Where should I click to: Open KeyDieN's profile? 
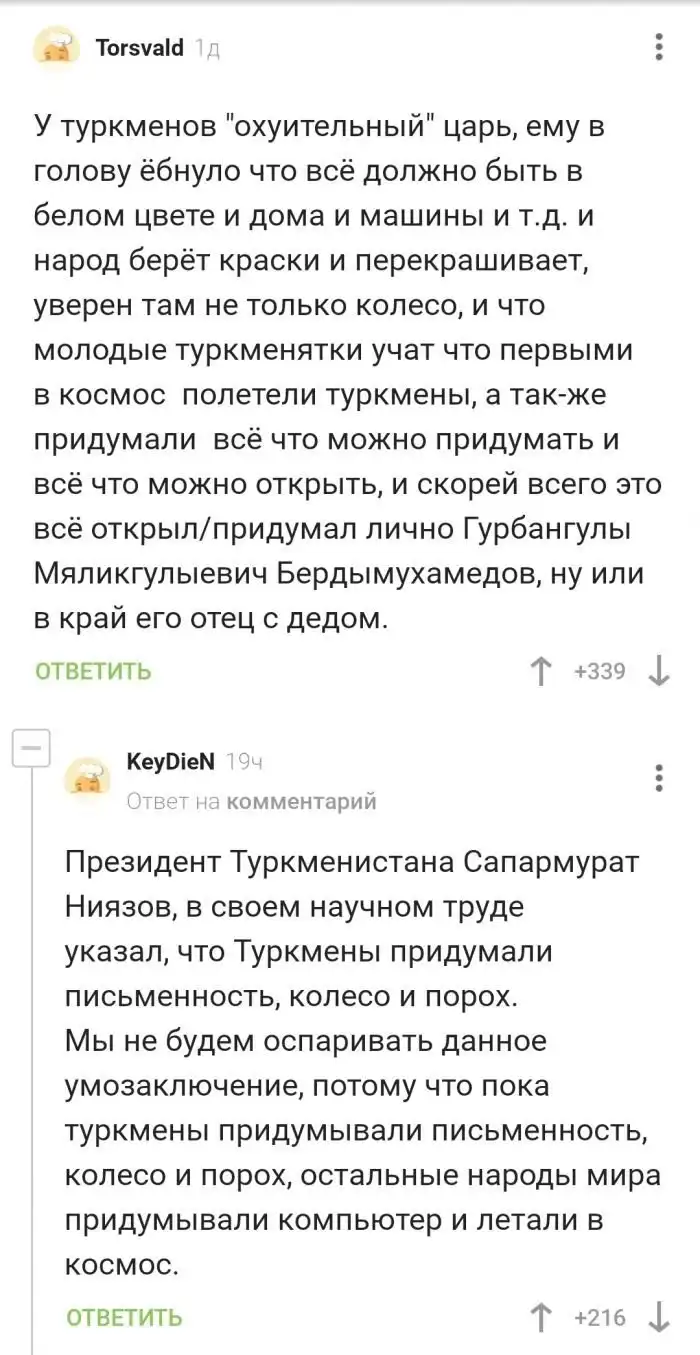170,761
